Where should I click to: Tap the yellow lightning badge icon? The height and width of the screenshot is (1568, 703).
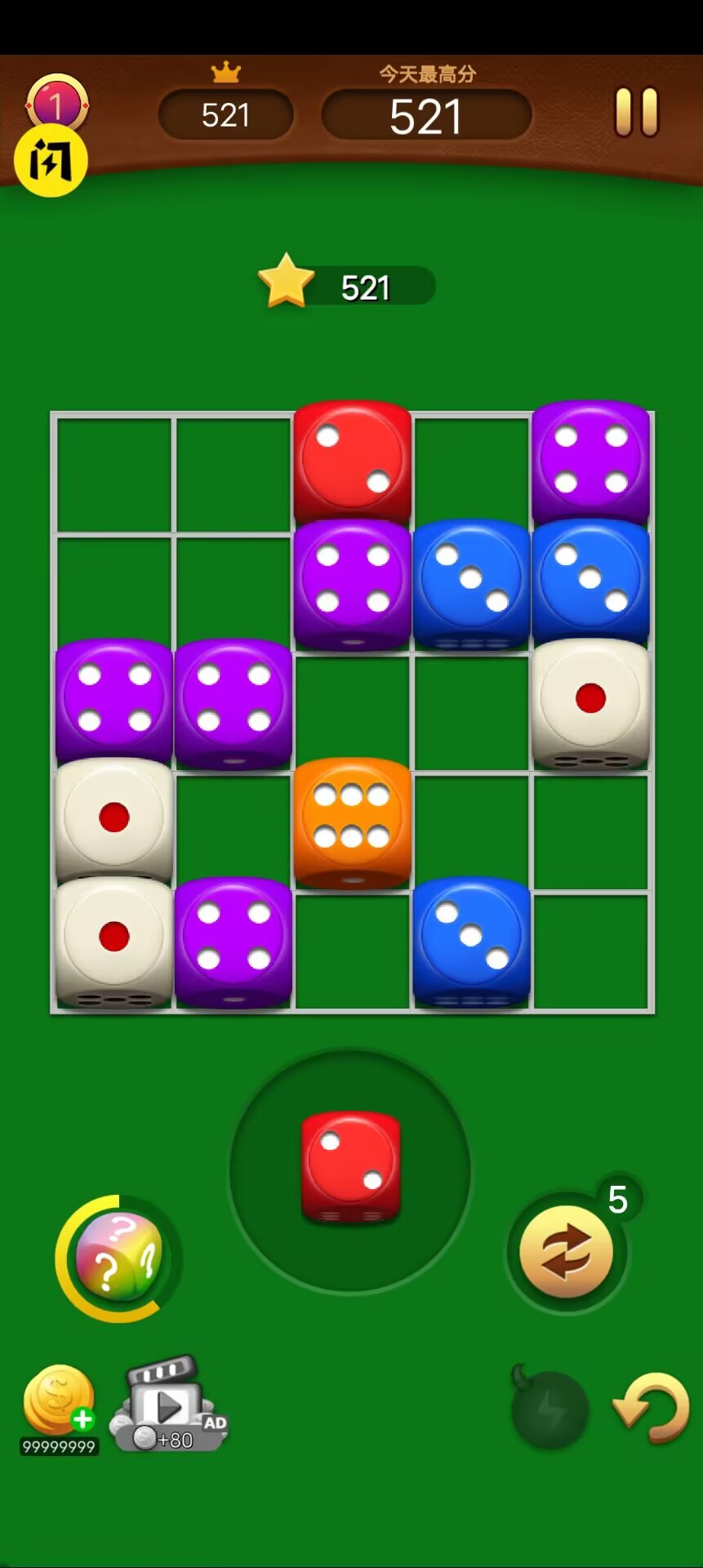coord(51,161)
